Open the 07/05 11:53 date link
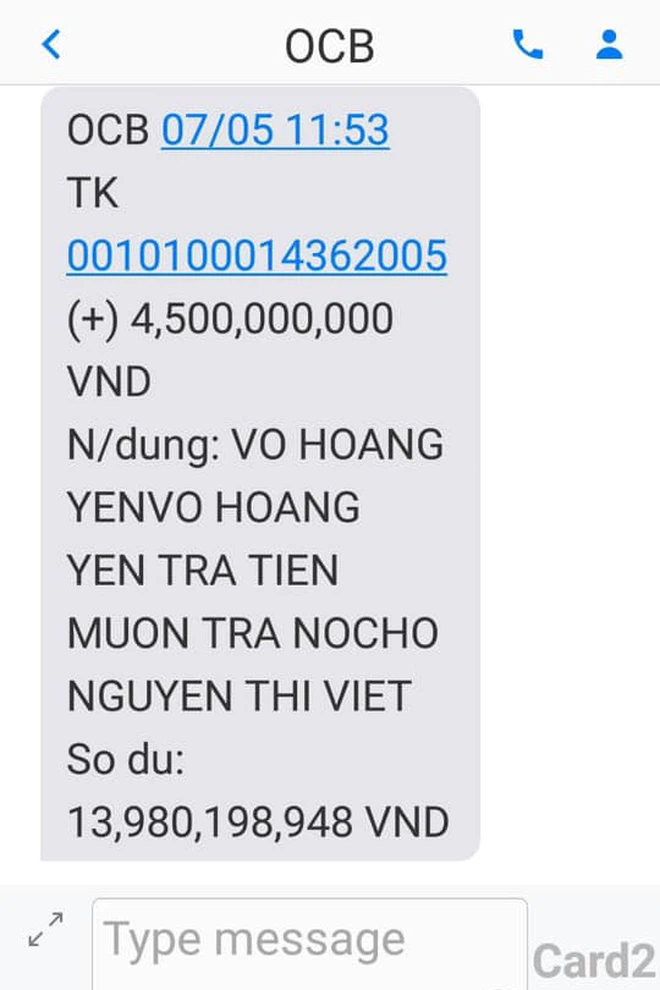The image size is (660, 990). point(275,131)
